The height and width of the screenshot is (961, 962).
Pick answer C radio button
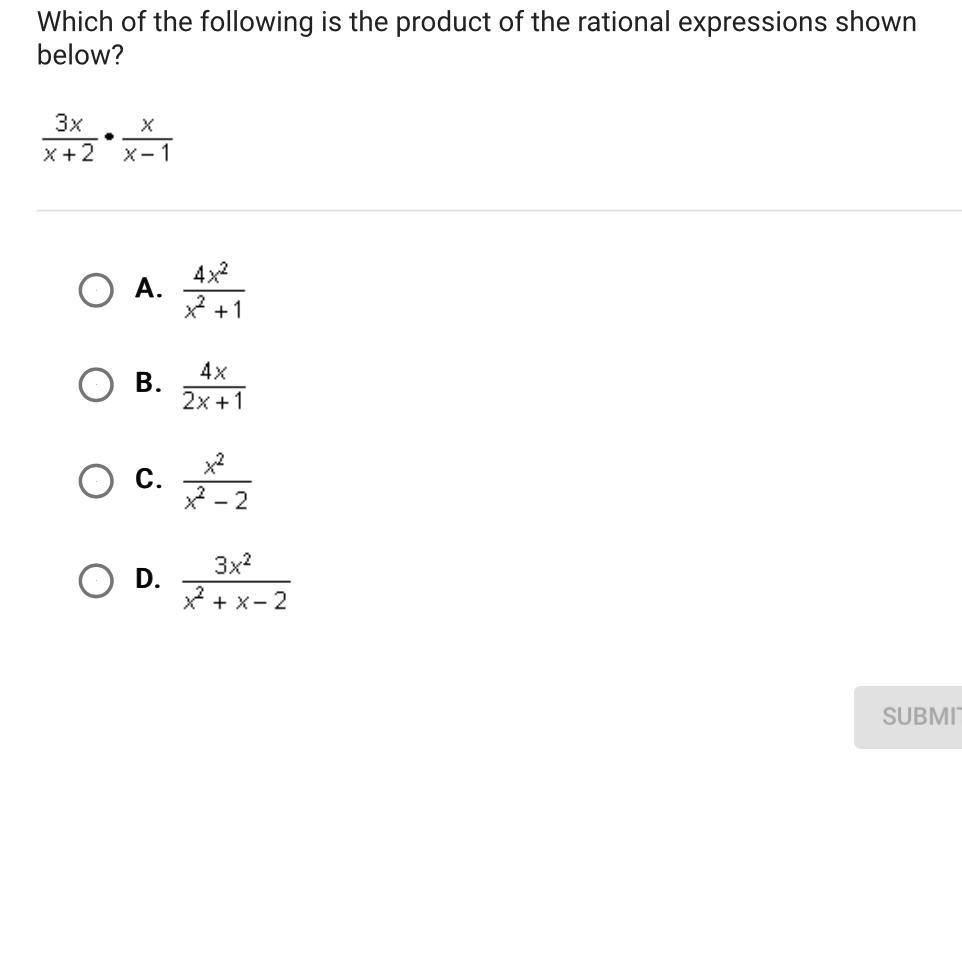[96, 480]
